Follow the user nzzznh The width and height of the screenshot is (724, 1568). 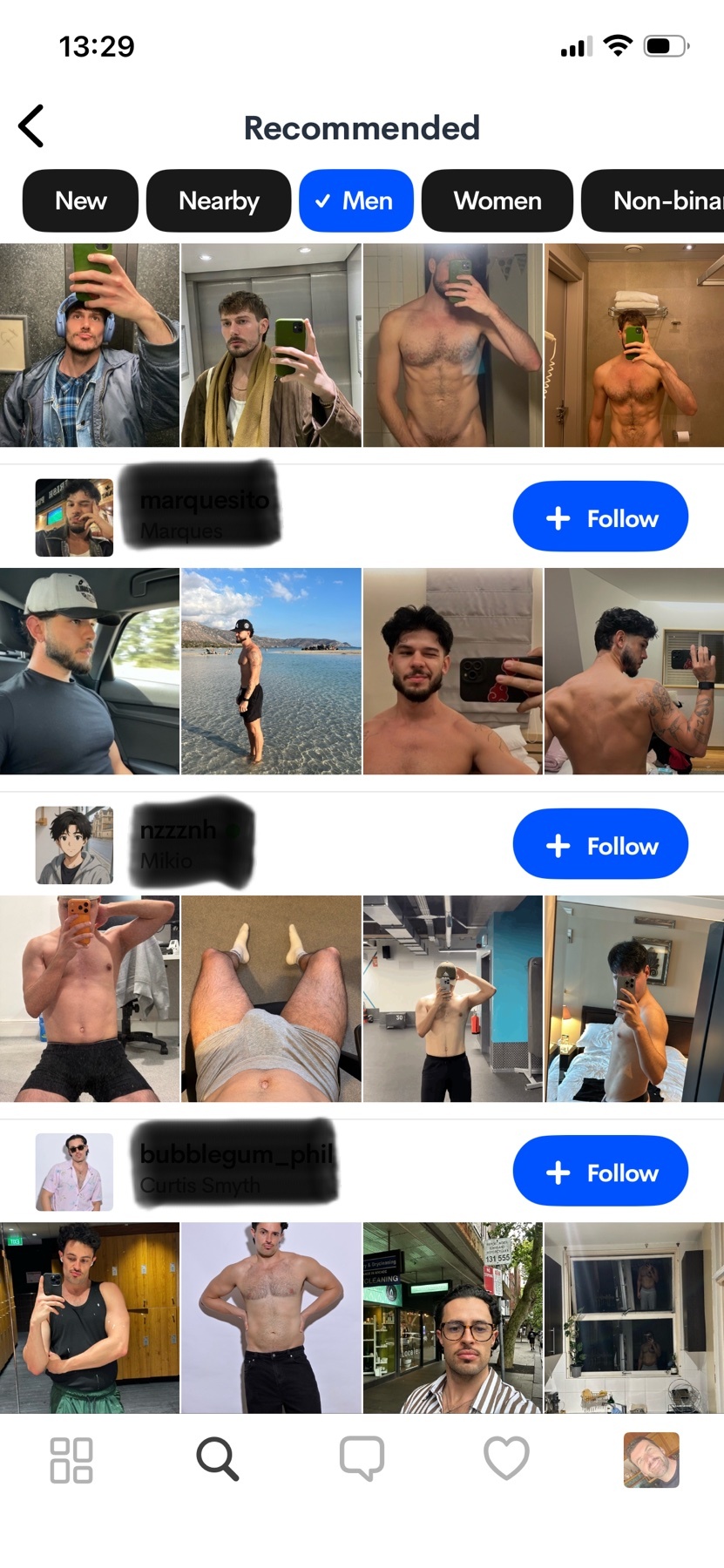pyautogui.click(x=600, y=844)
